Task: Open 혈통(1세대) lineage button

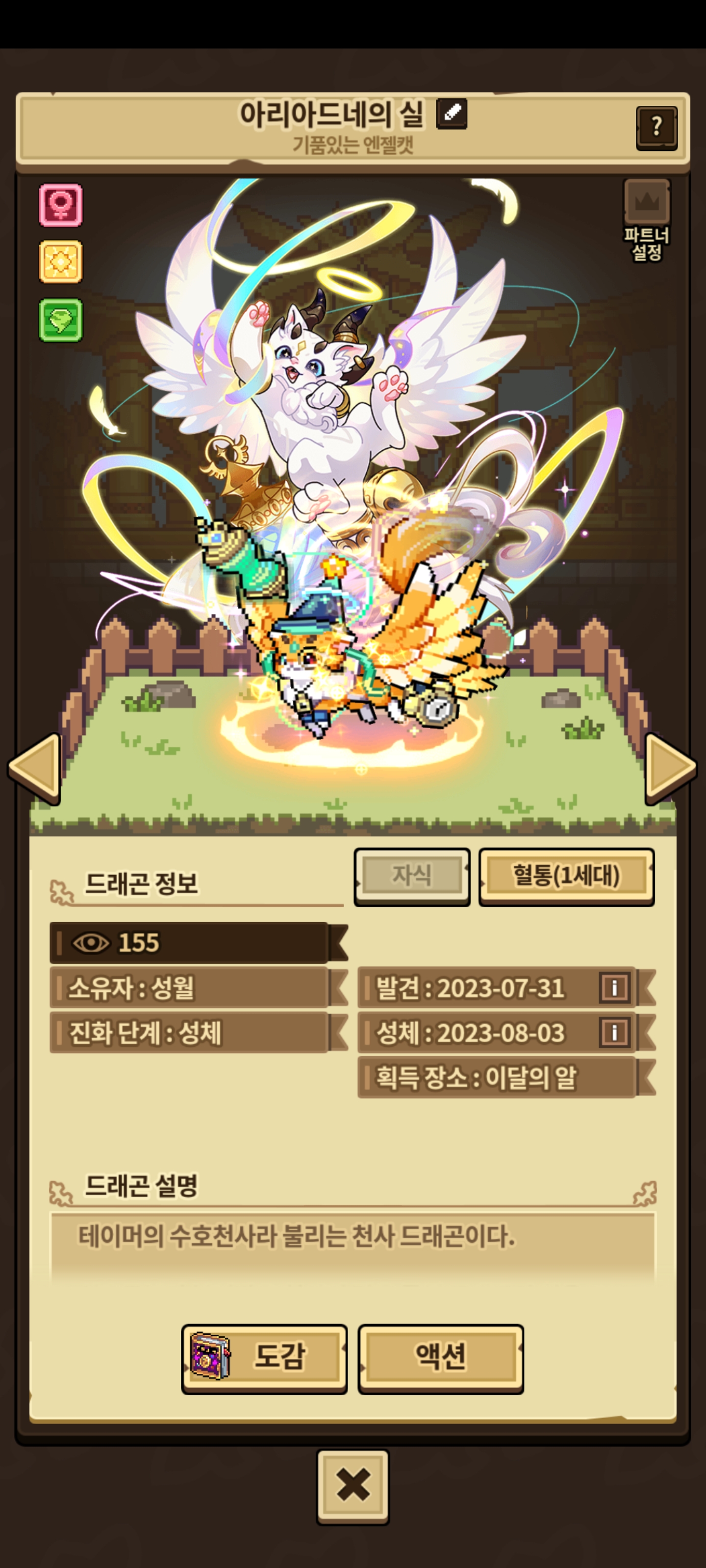Action: tap(566, 876)
